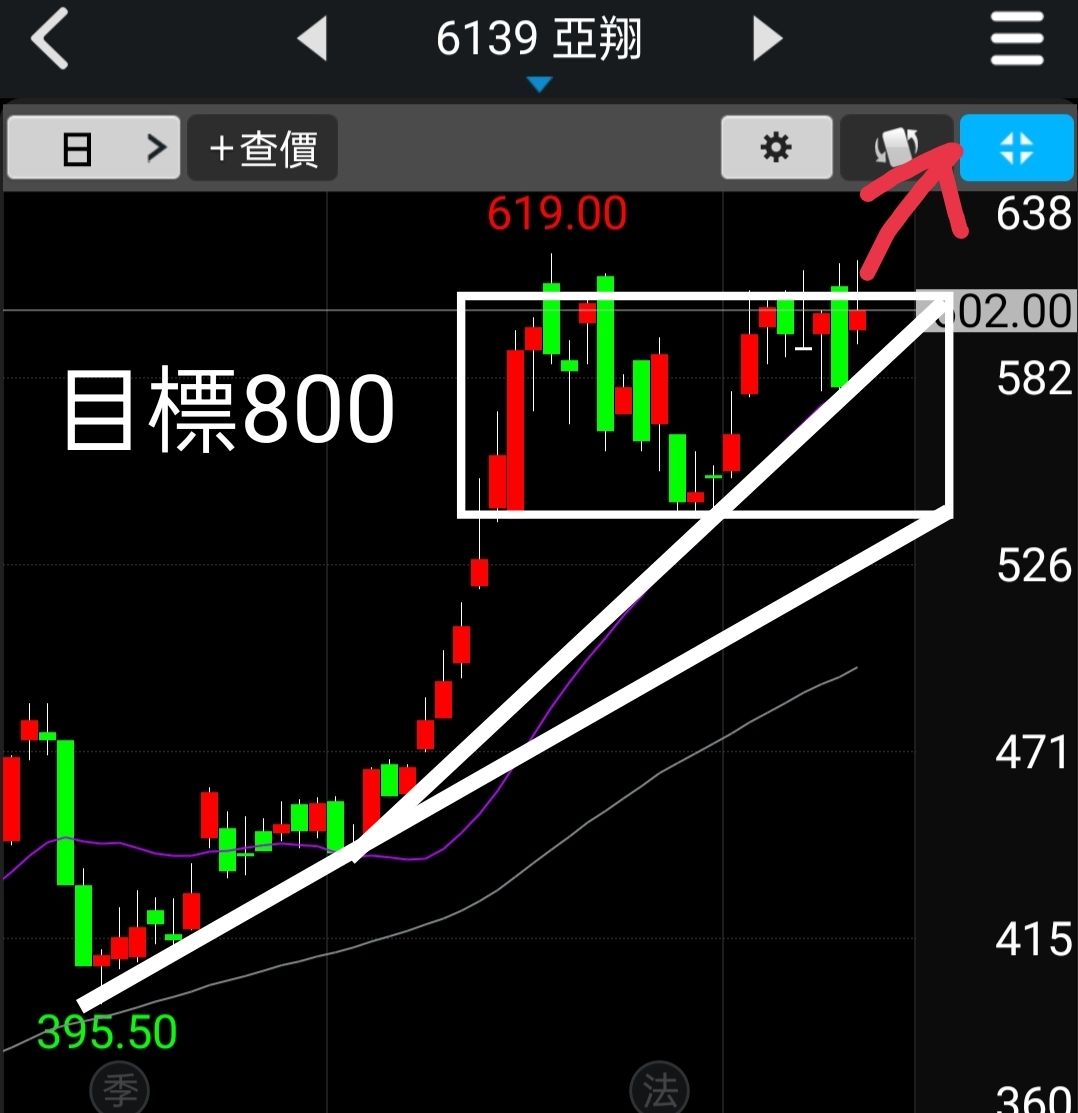
Task: Open chart settings gear
Action: 776,148
